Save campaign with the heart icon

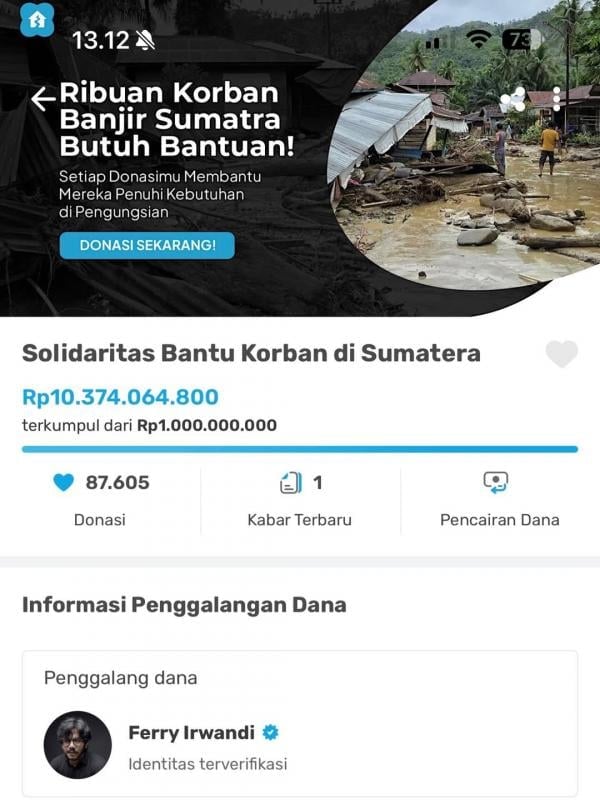561,354
